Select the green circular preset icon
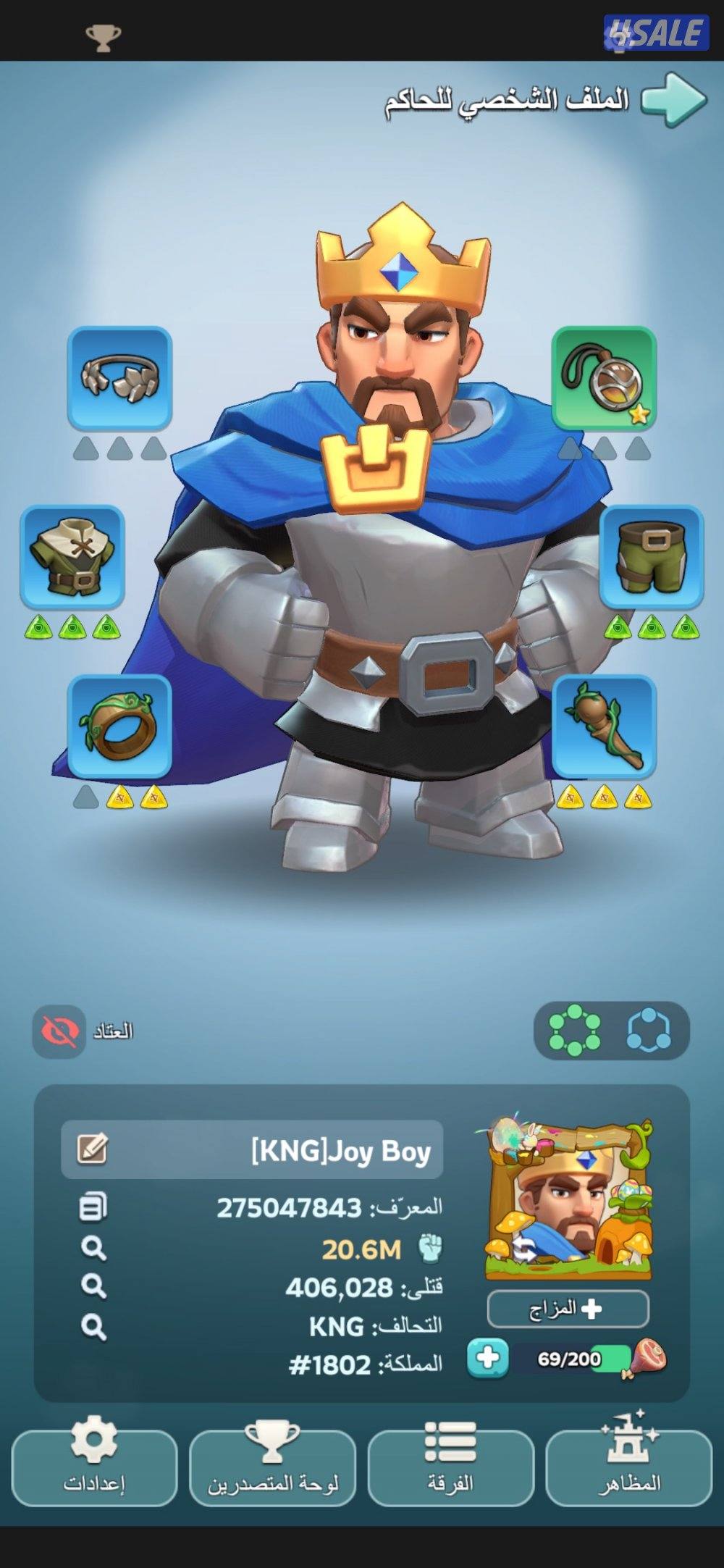The image size is (724, 1568). tap(574, 1029)
